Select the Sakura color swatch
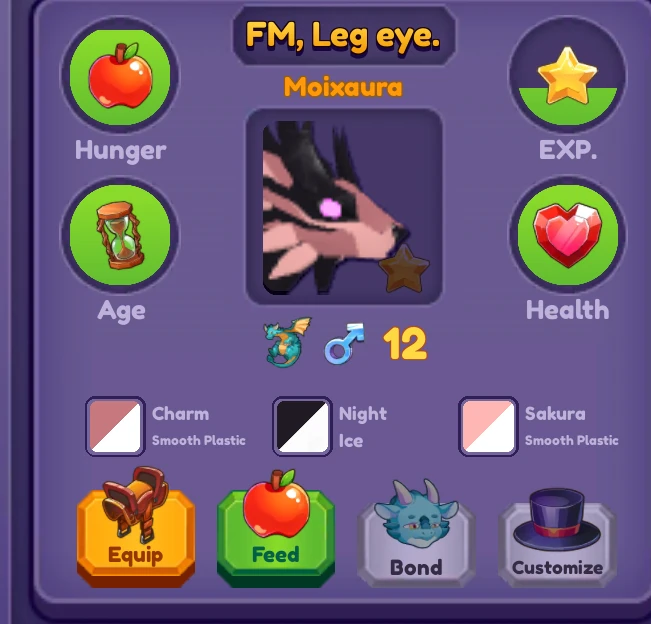The image size is (651, 624). pyautogui.click(x=489, y=426)
